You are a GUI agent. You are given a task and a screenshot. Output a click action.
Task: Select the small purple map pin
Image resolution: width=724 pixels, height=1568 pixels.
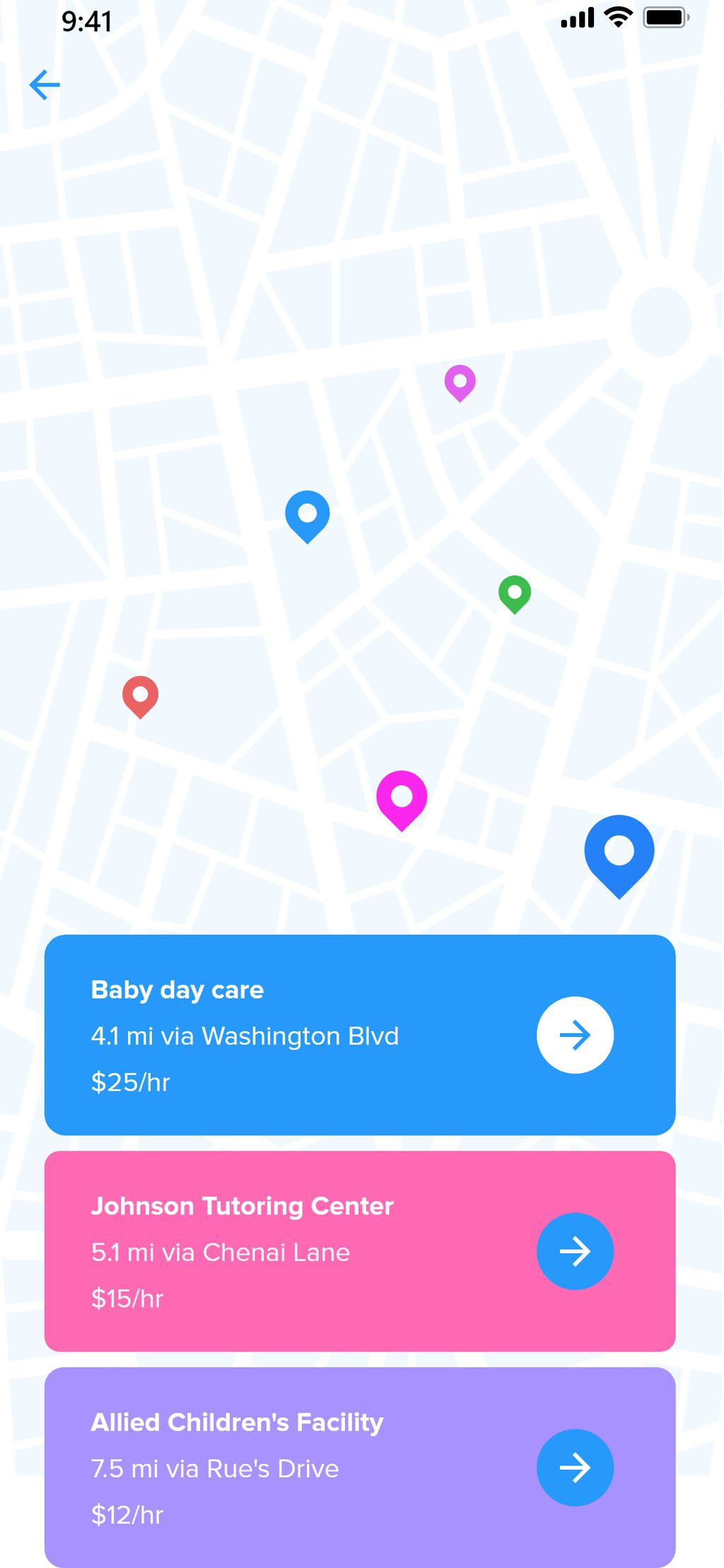(460, 382)
